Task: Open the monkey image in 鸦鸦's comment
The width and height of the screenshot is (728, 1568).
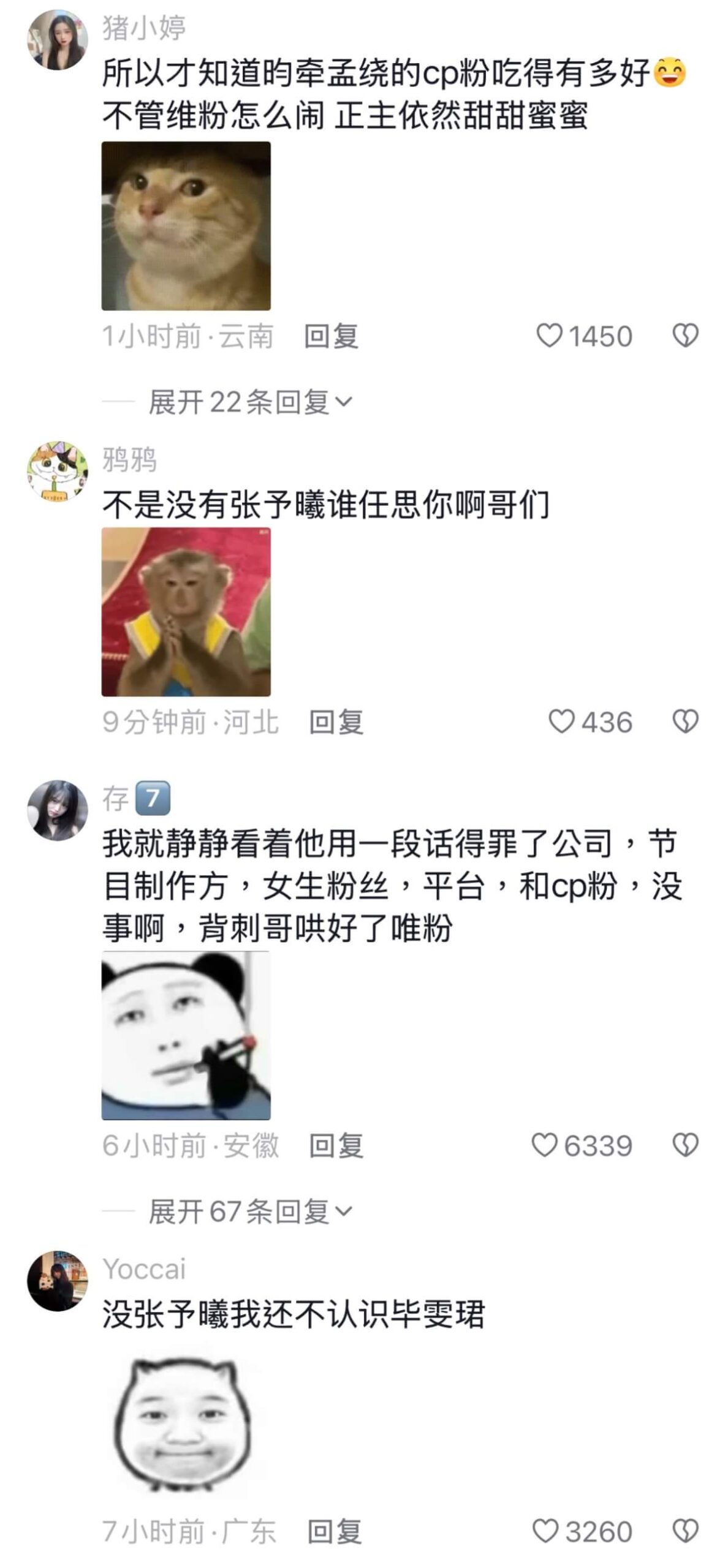Action: 186,612
